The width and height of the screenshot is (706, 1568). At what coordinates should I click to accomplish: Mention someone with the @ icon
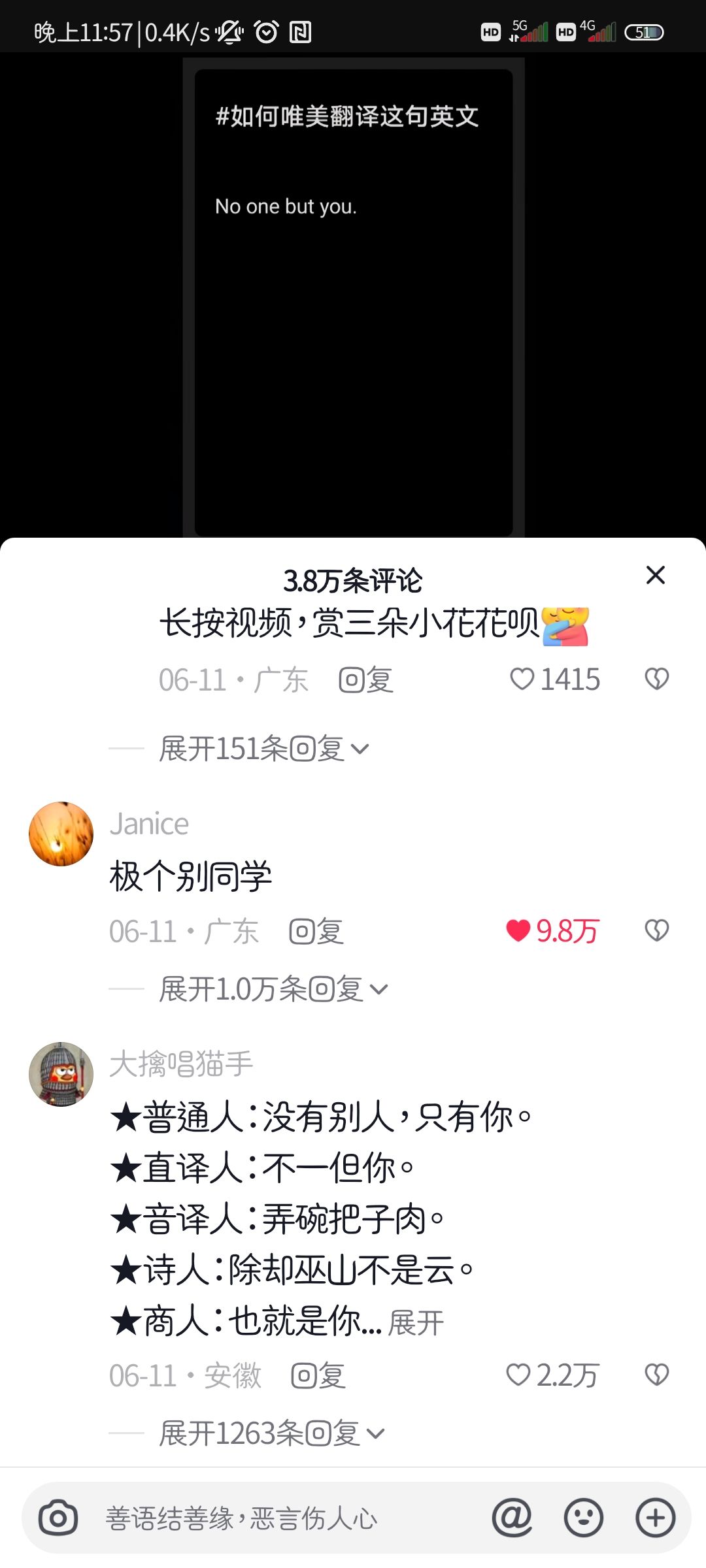tap(512, 1518)
